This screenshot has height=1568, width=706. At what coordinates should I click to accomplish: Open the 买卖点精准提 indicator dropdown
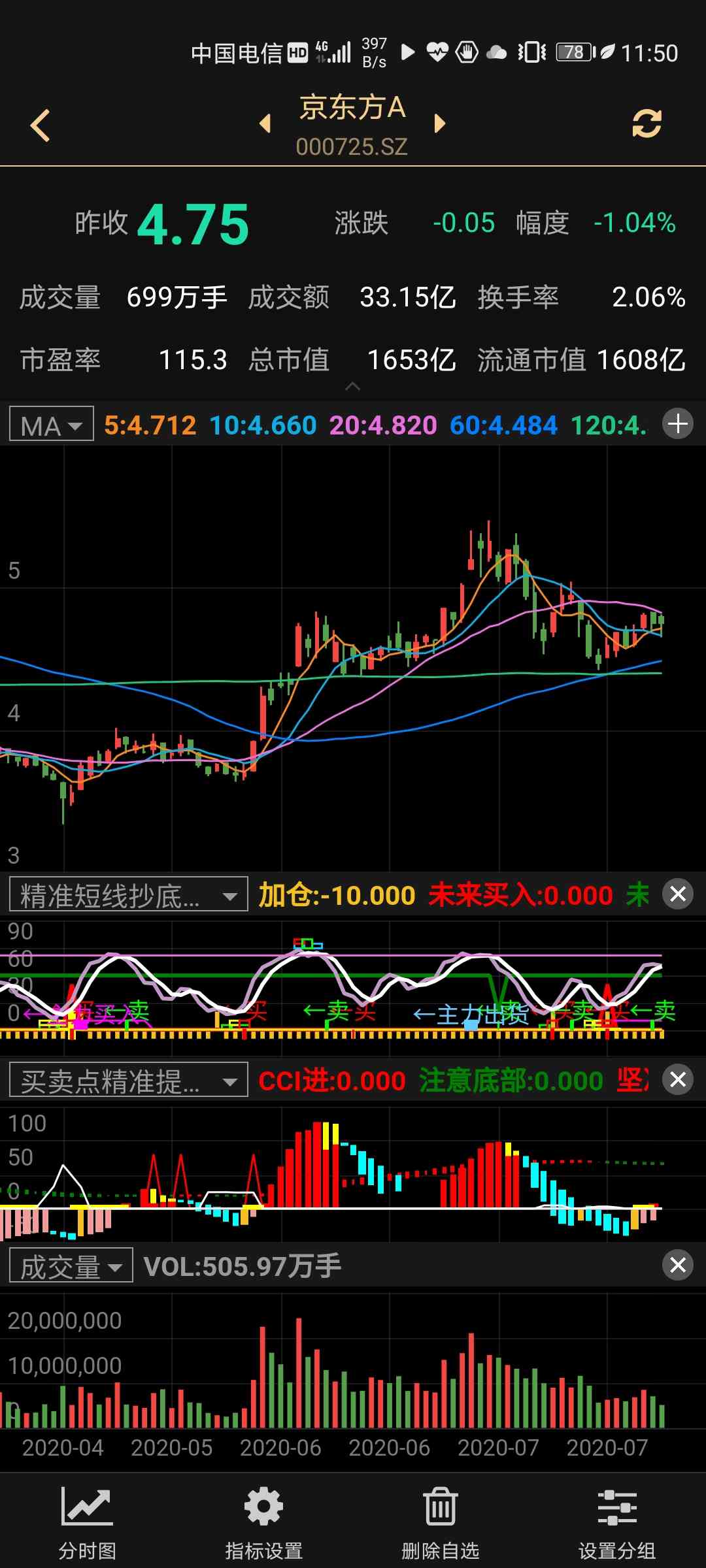pyautogui.click(x=129, y=1080)
